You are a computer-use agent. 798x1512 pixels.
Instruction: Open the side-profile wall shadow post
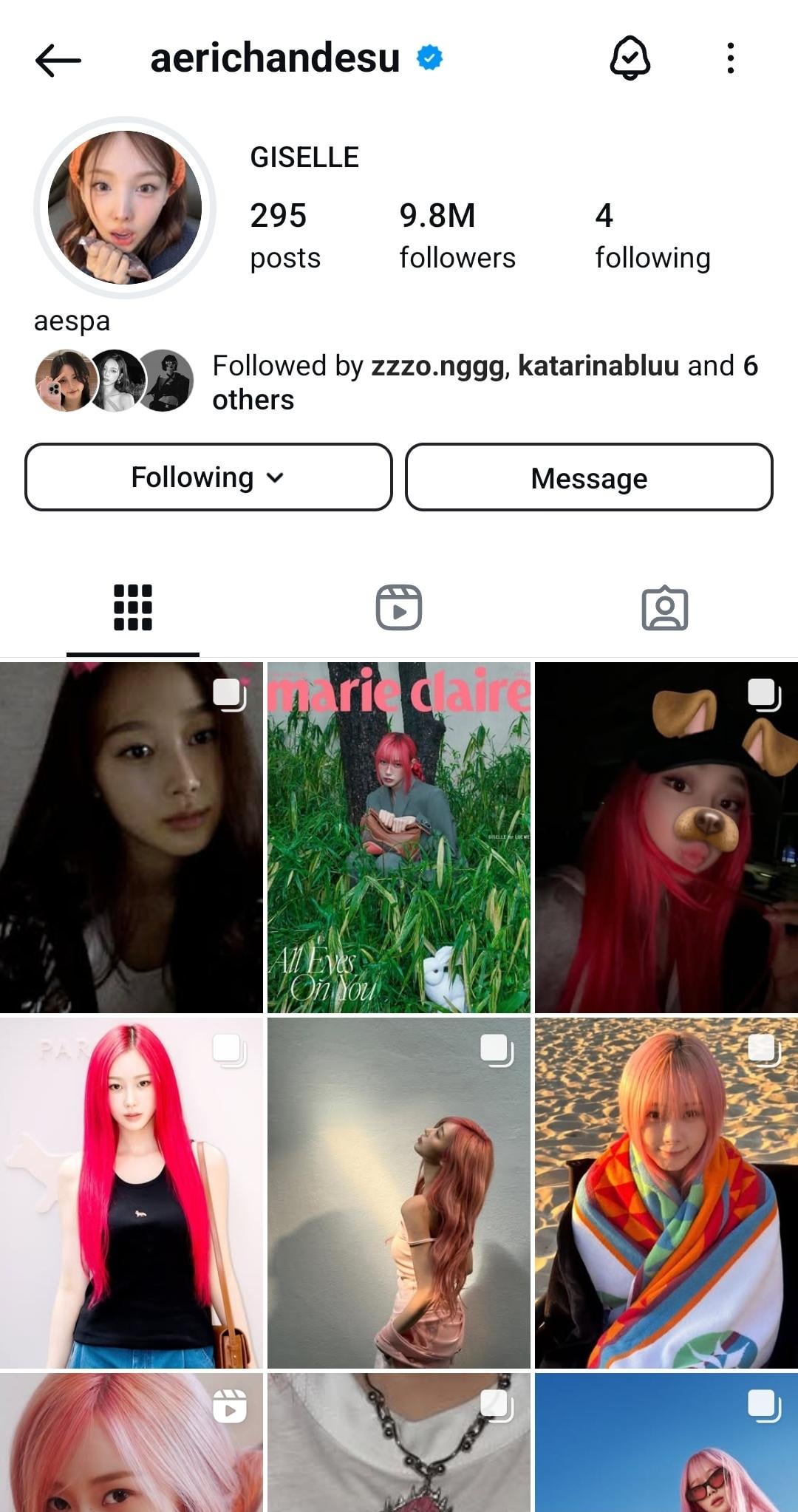point(399,1192)
